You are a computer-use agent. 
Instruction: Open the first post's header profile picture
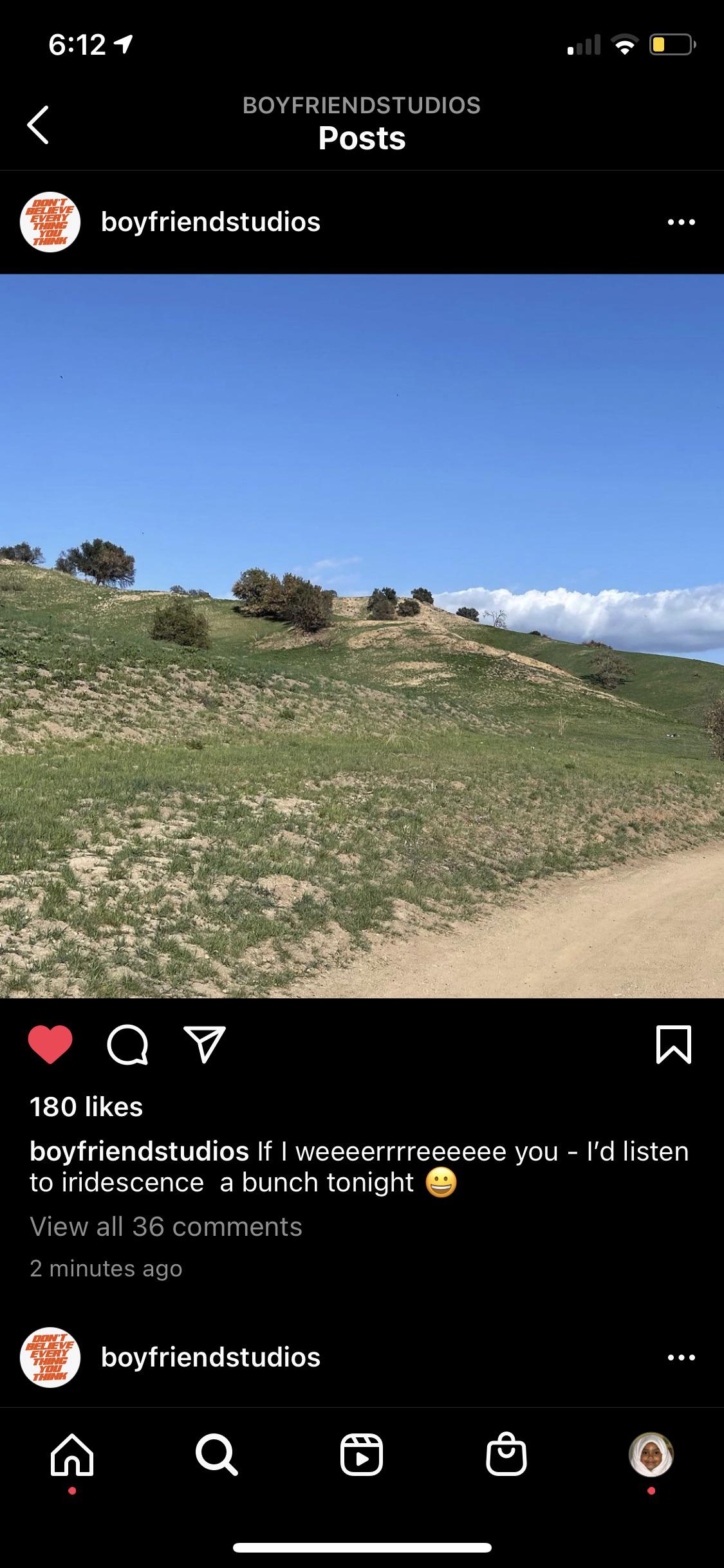pyautogui.click(x=50, y=222)
